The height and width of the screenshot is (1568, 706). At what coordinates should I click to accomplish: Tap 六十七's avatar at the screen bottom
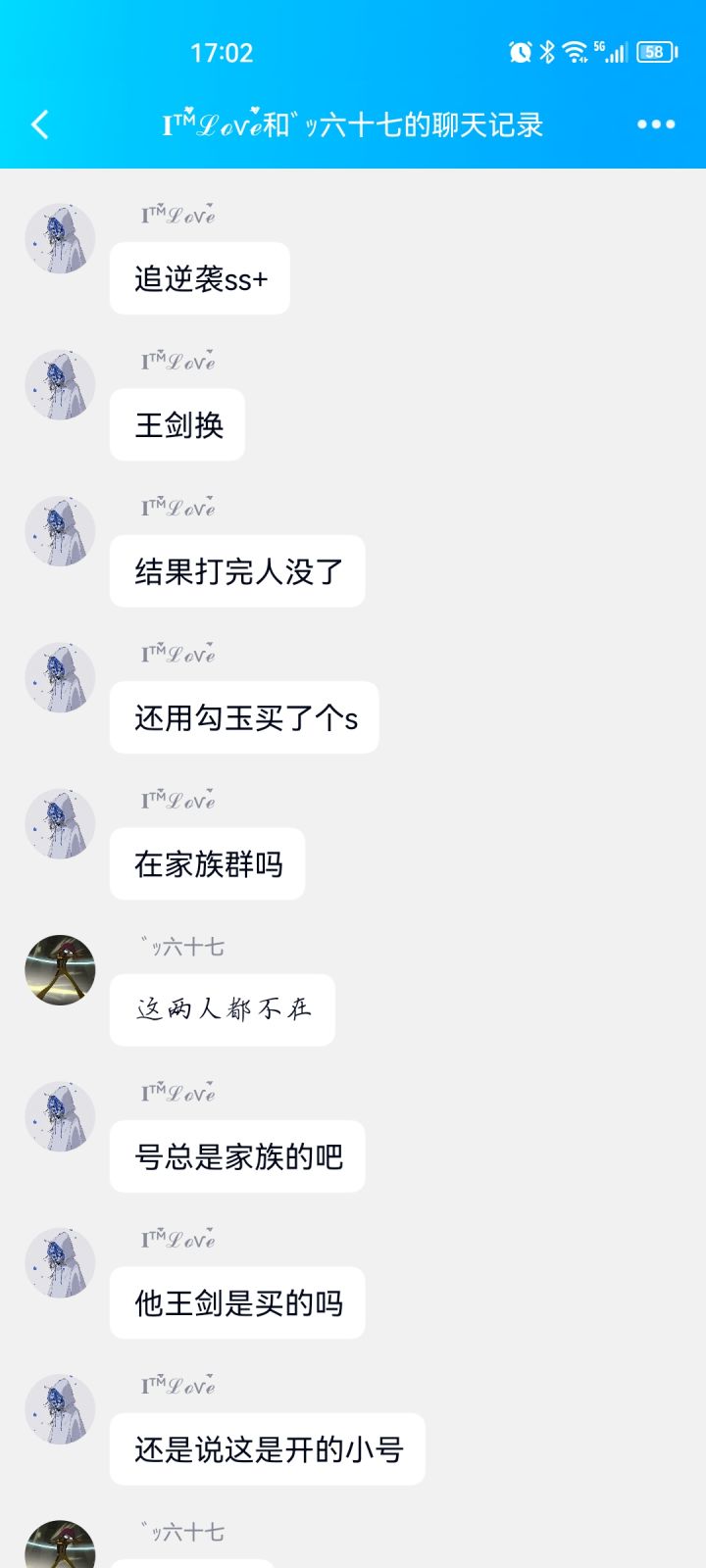pos(61,1545)
